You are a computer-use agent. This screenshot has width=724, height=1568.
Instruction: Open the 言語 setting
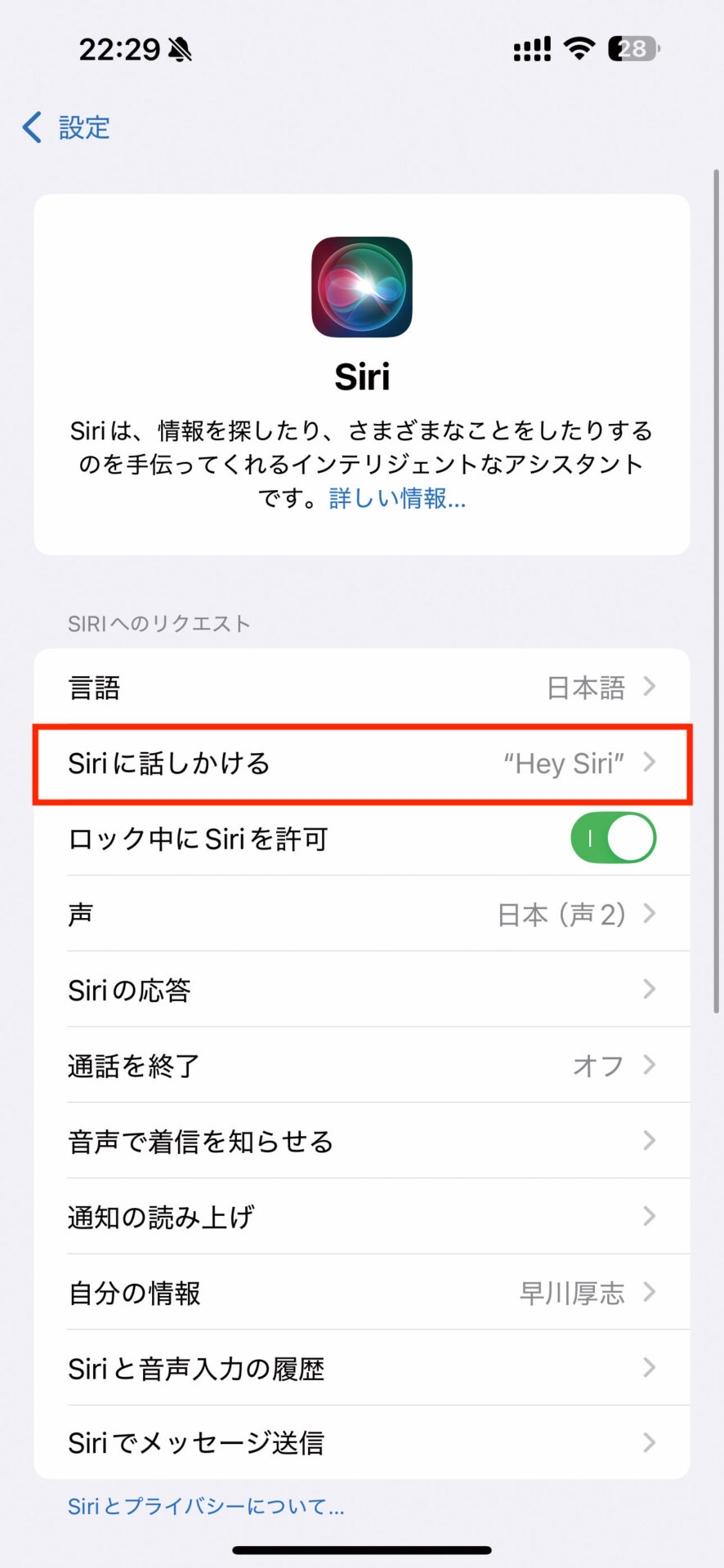coord(361,687)
